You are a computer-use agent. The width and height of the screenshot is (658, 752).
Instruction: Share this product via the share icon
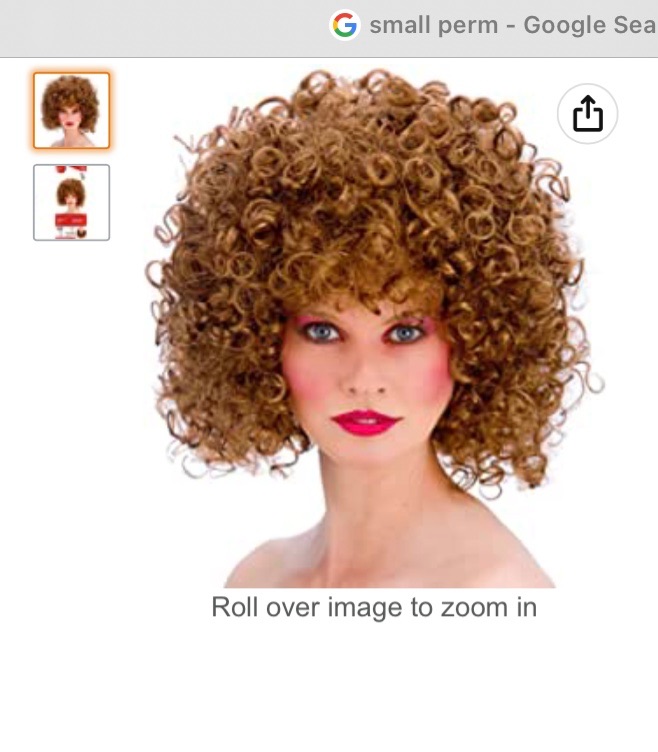588,114
